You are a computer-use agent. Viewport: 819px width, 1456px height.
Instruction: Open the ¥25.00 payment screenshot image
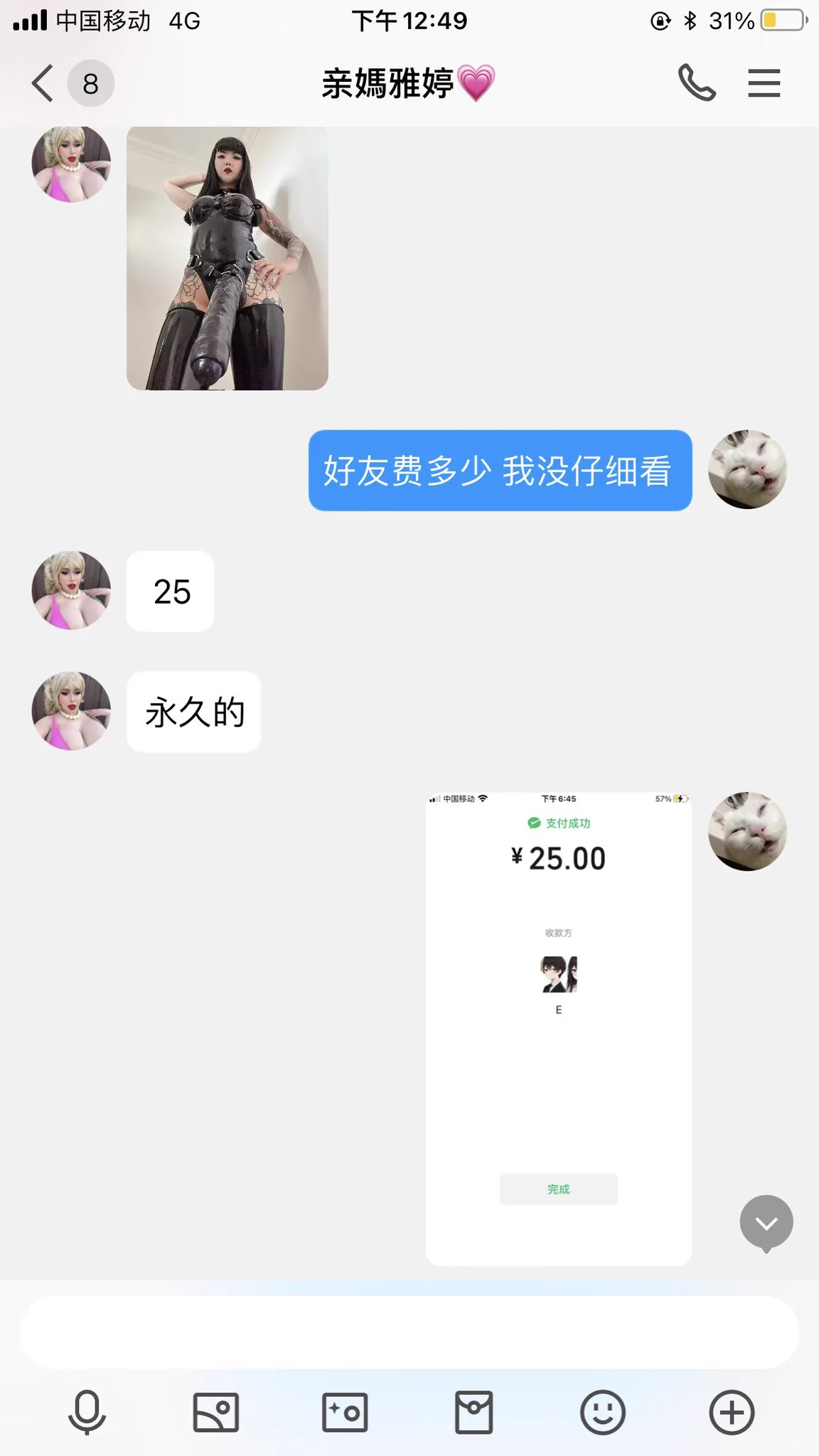(x=559, y=1029)
